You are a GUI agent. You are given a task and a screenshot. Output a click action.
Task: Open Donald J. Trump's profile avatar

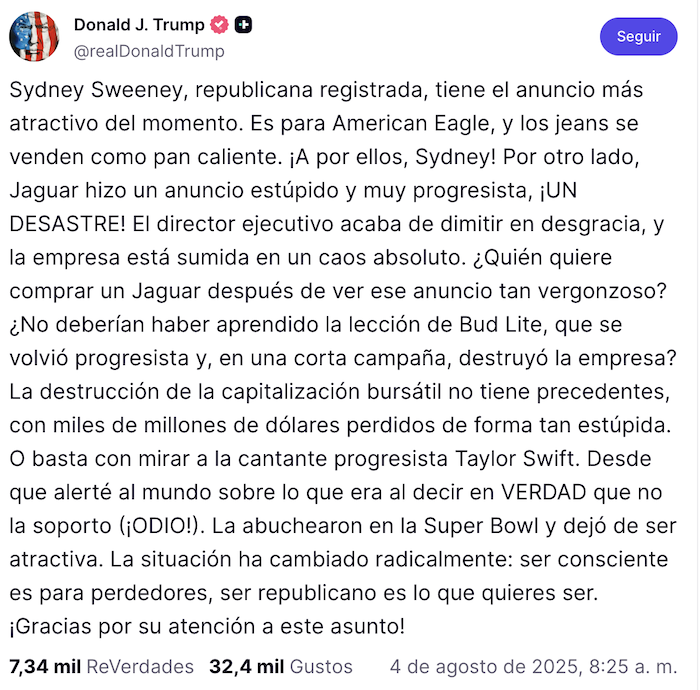click(x=34, y=37)
